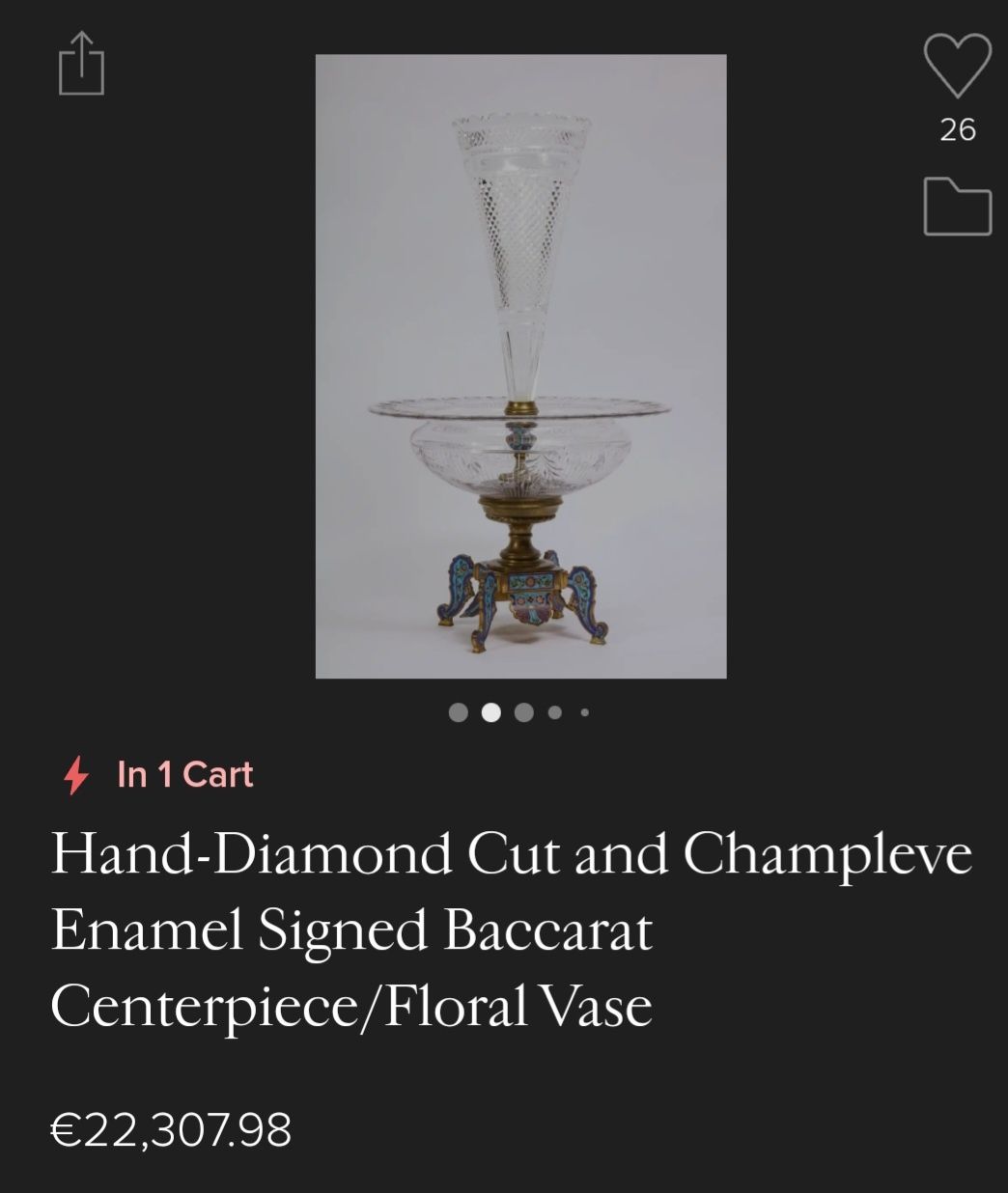Jump to the third image indicator dot
Image resolution: width=1008 pixels, height=1193 pixels.
tap(523, 712)
